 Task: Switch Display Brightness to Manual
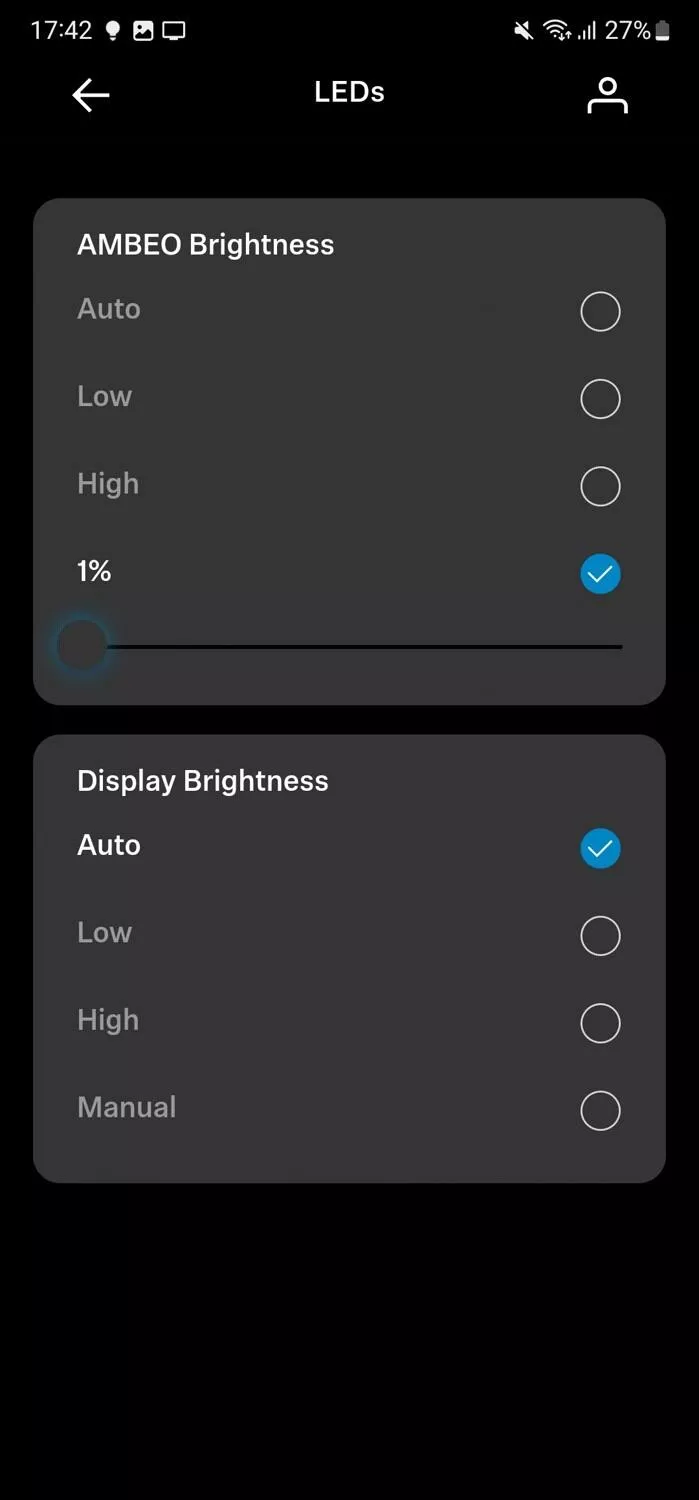[x=349, y=1110]
